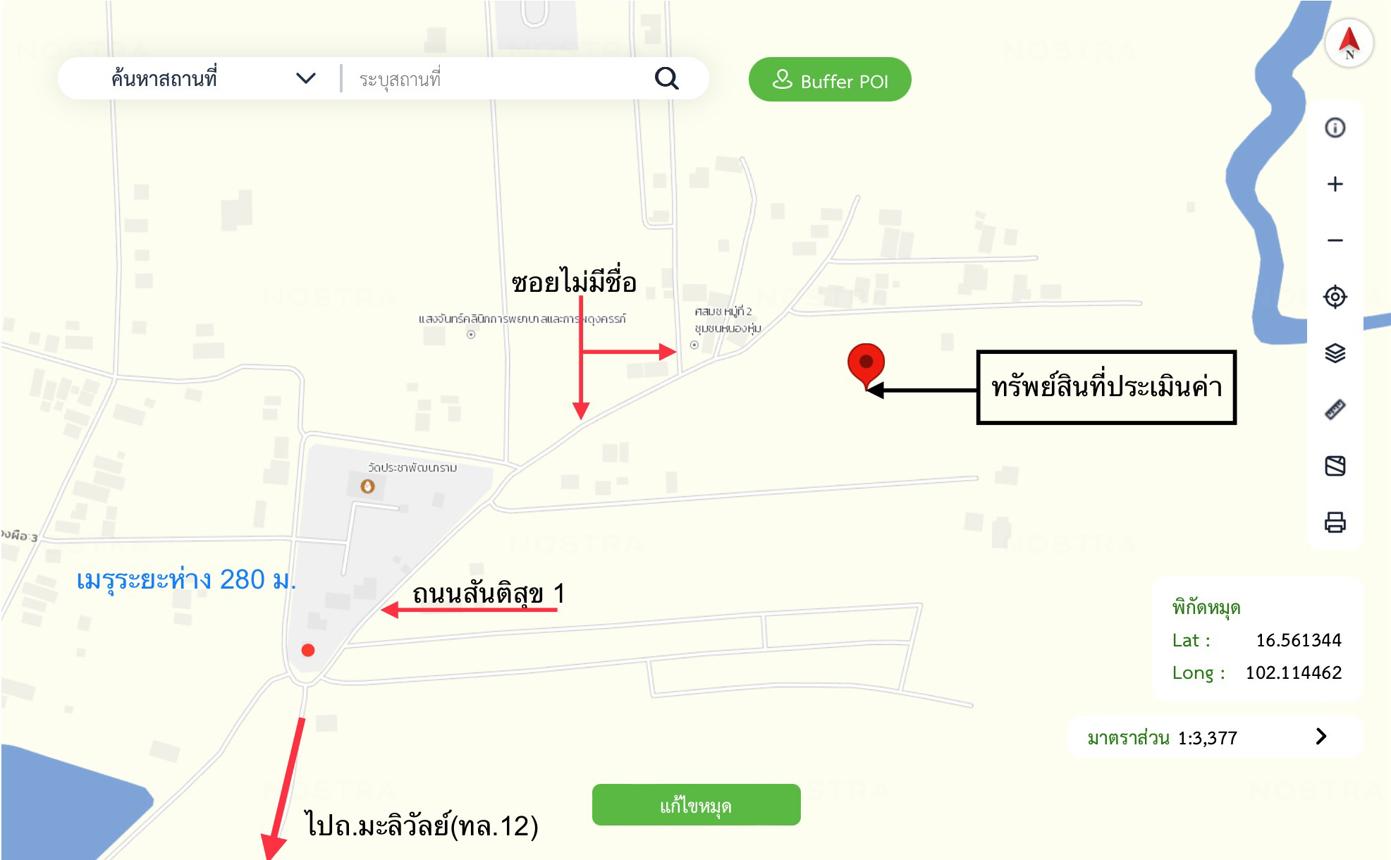Zoom out with the minus button
Viewport: 1391px width, 860px height.
1335,240
